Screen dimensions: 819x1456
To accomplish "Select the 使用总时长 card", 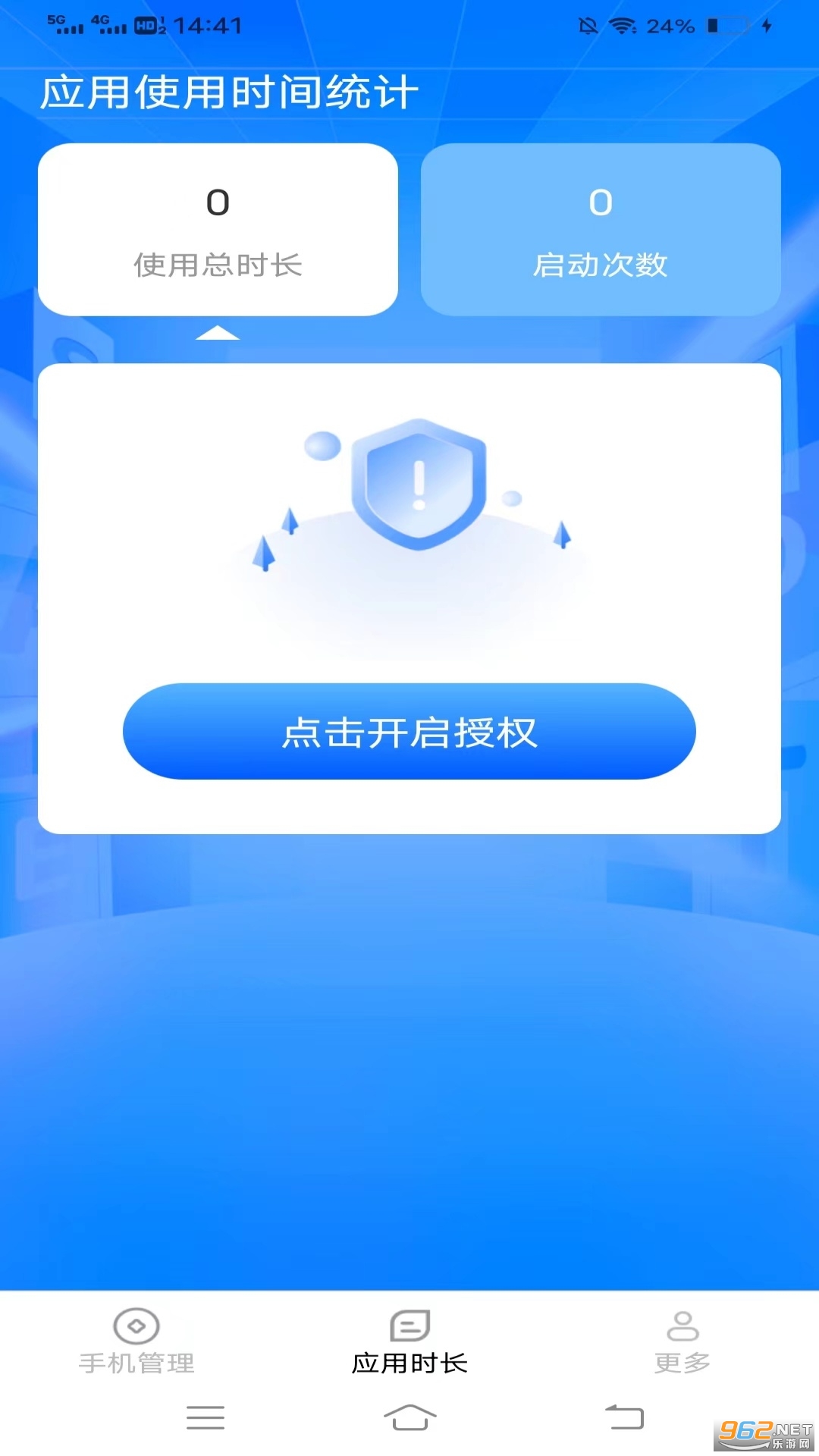I will click(x=218, y=230).
